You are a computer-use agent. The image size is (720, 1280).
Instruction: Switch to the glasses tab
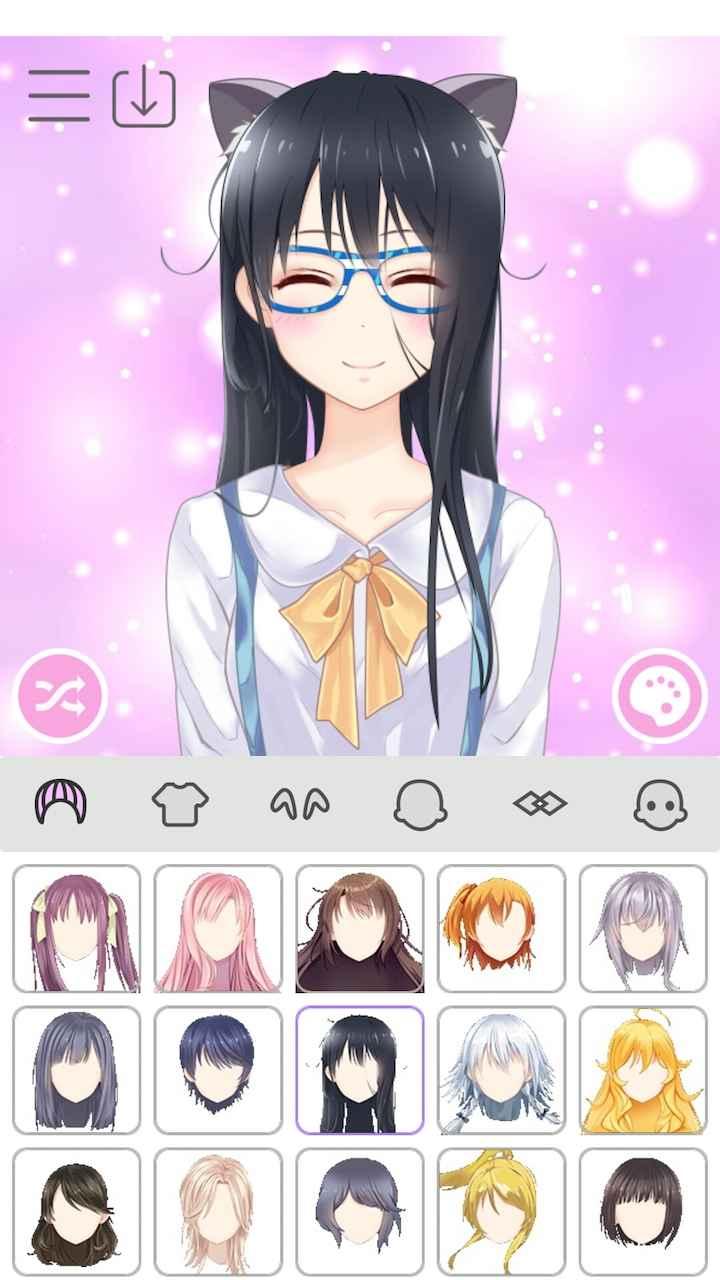coord(540,803)
